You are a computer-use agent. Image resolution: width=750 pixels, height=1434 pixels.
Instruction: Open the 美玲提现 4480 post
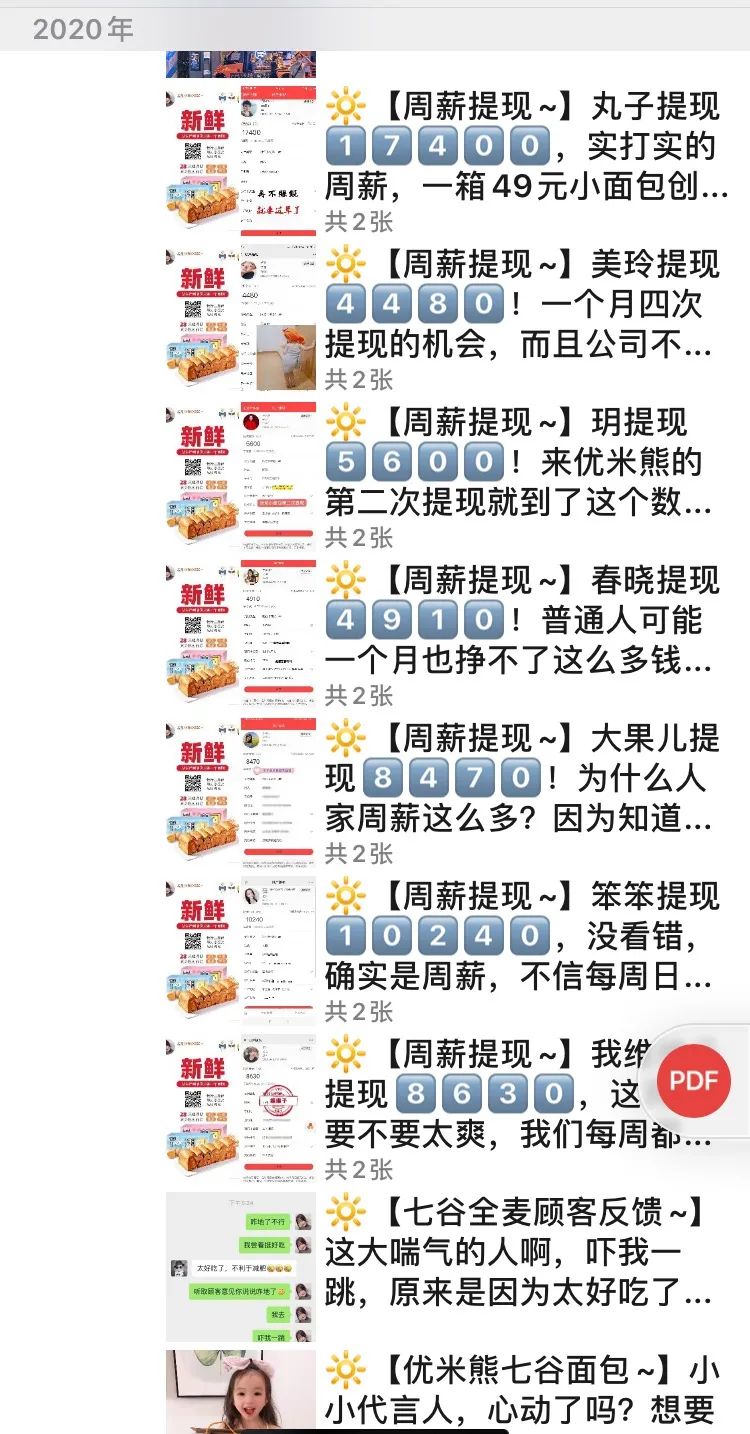[x=520, y=304]
